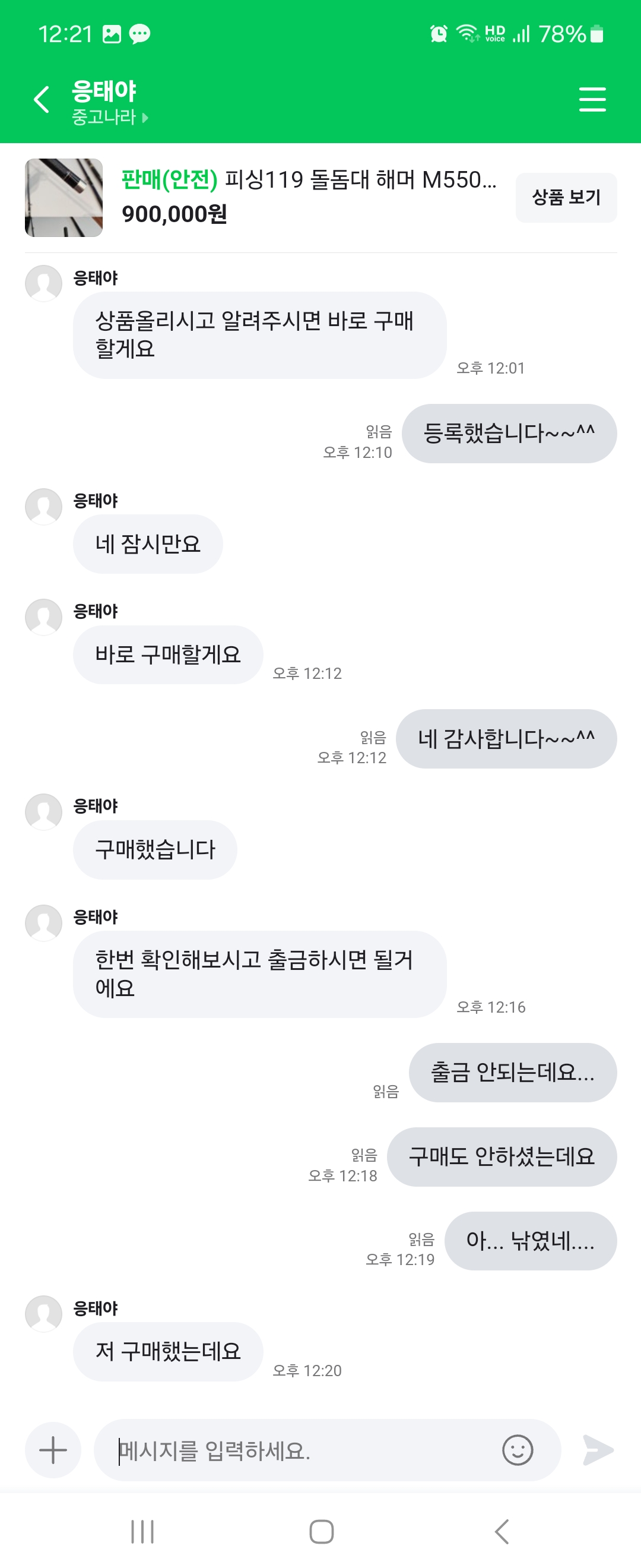Open the plus attachment button
641x1568 pixels.
[53, 1449]
